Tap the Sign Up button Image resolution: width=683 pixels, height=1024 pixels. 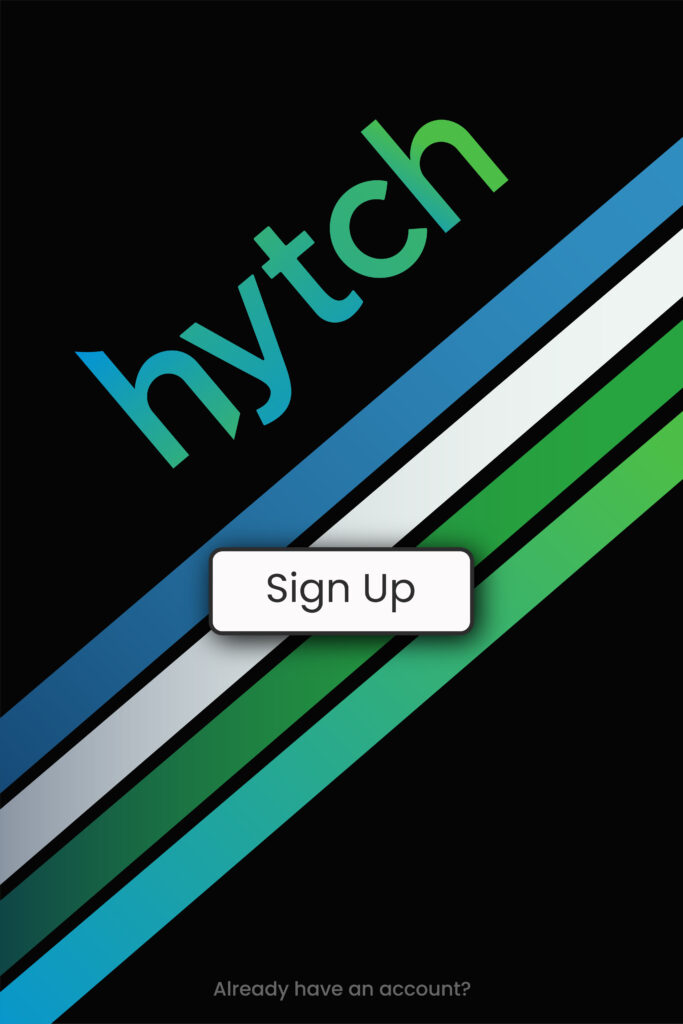[341, 591]
